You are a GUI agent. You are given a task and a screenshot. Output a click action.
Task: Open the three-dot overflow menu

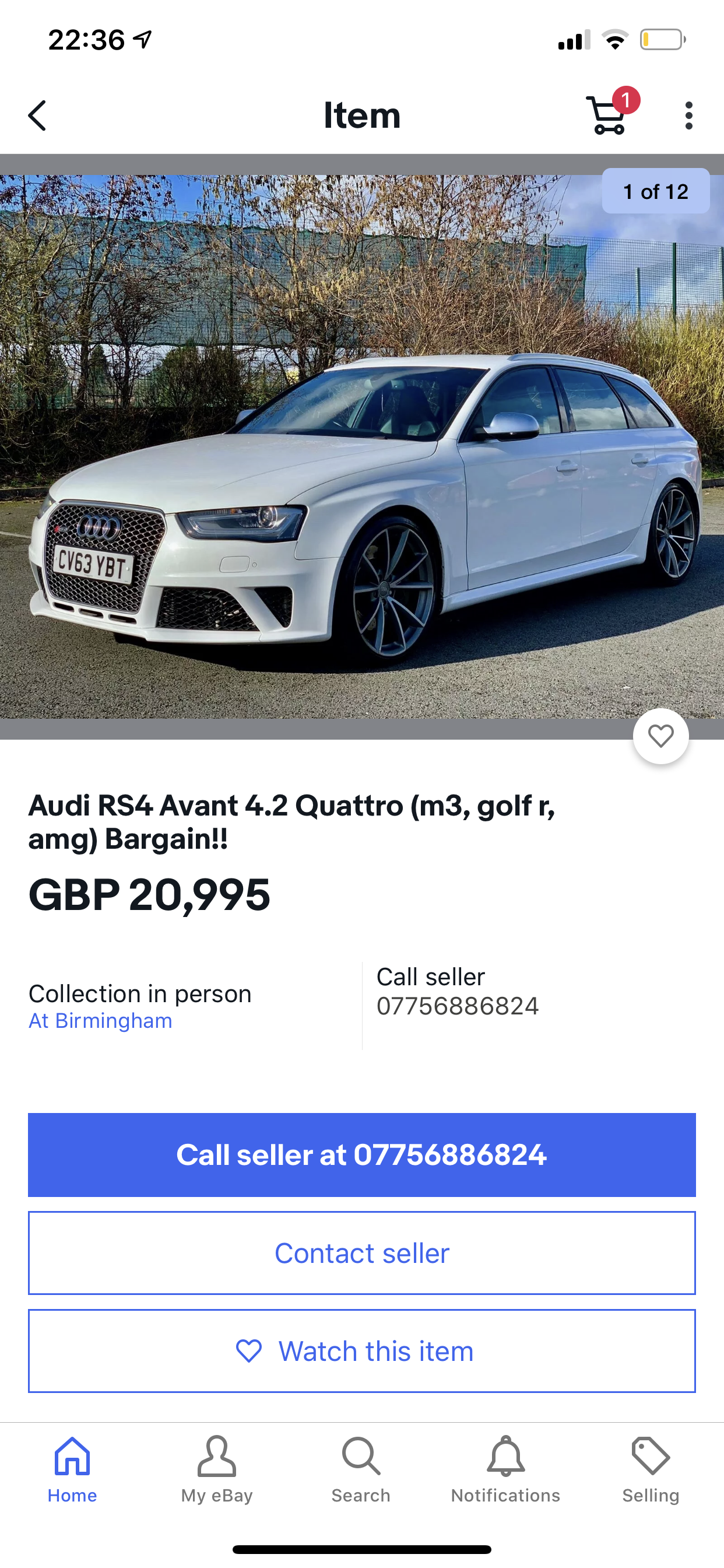[688, 116]
